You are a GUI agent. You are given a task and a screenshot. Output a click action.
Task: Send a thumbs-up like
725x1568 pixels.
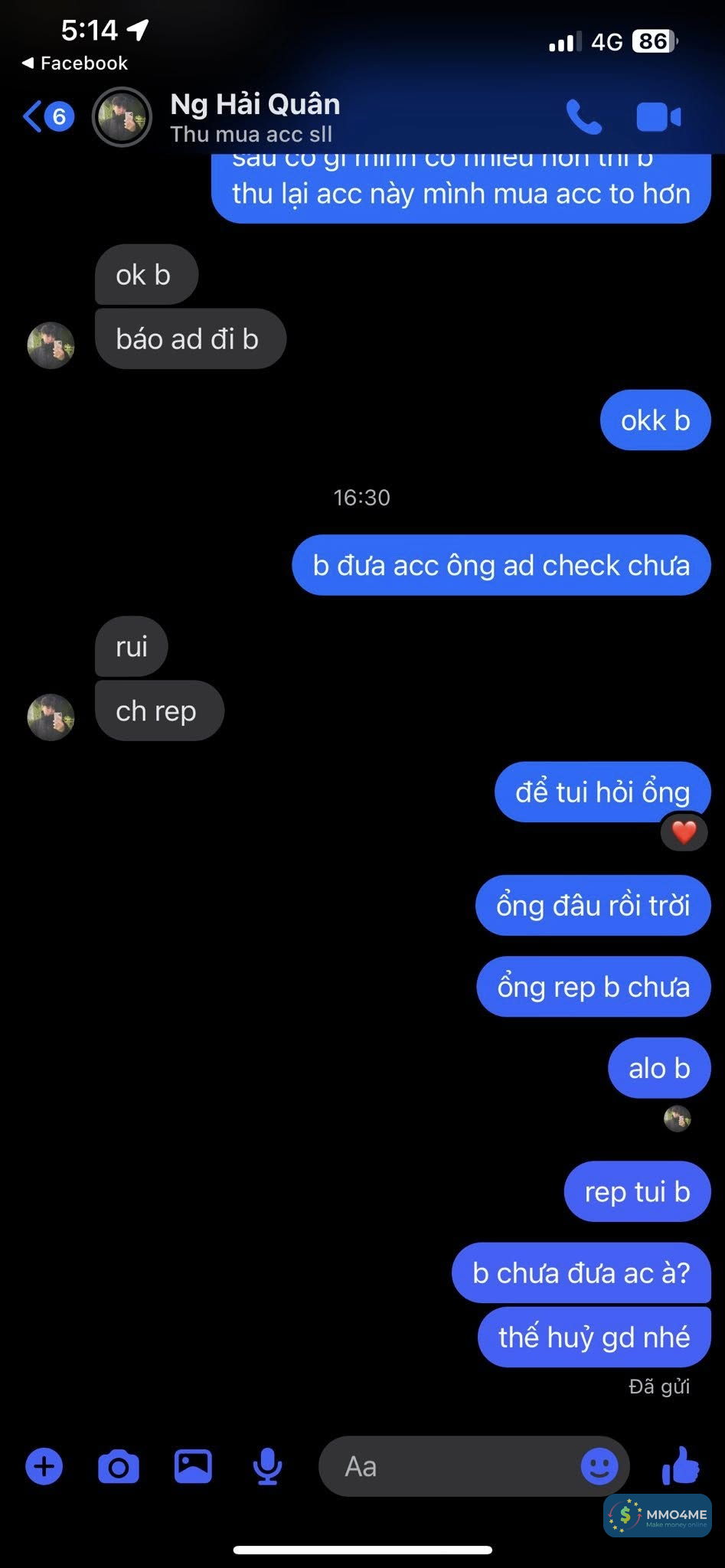coord(680,1465)
